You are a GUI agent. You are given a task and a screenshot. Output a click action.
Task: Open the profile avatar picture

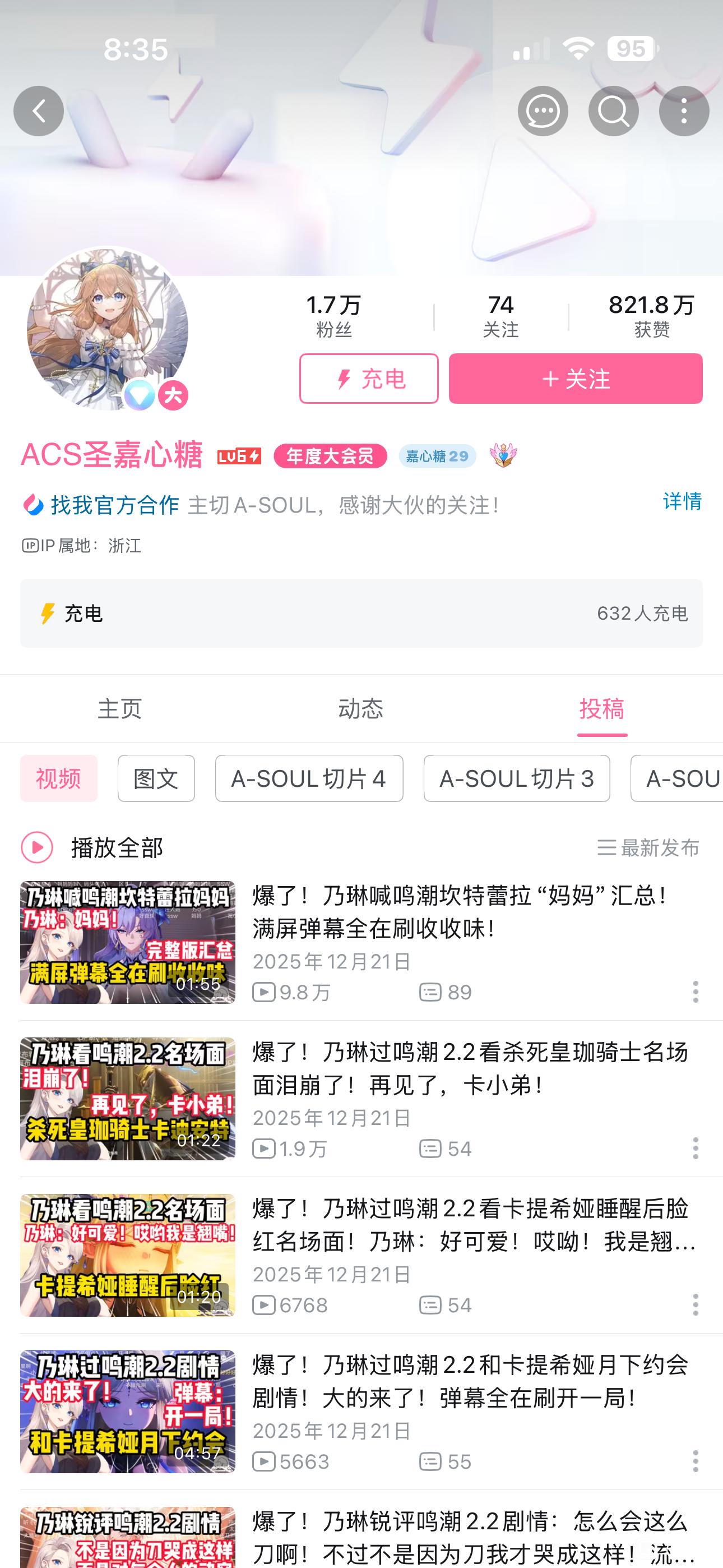pyautogui.click(x=108, y=329)
